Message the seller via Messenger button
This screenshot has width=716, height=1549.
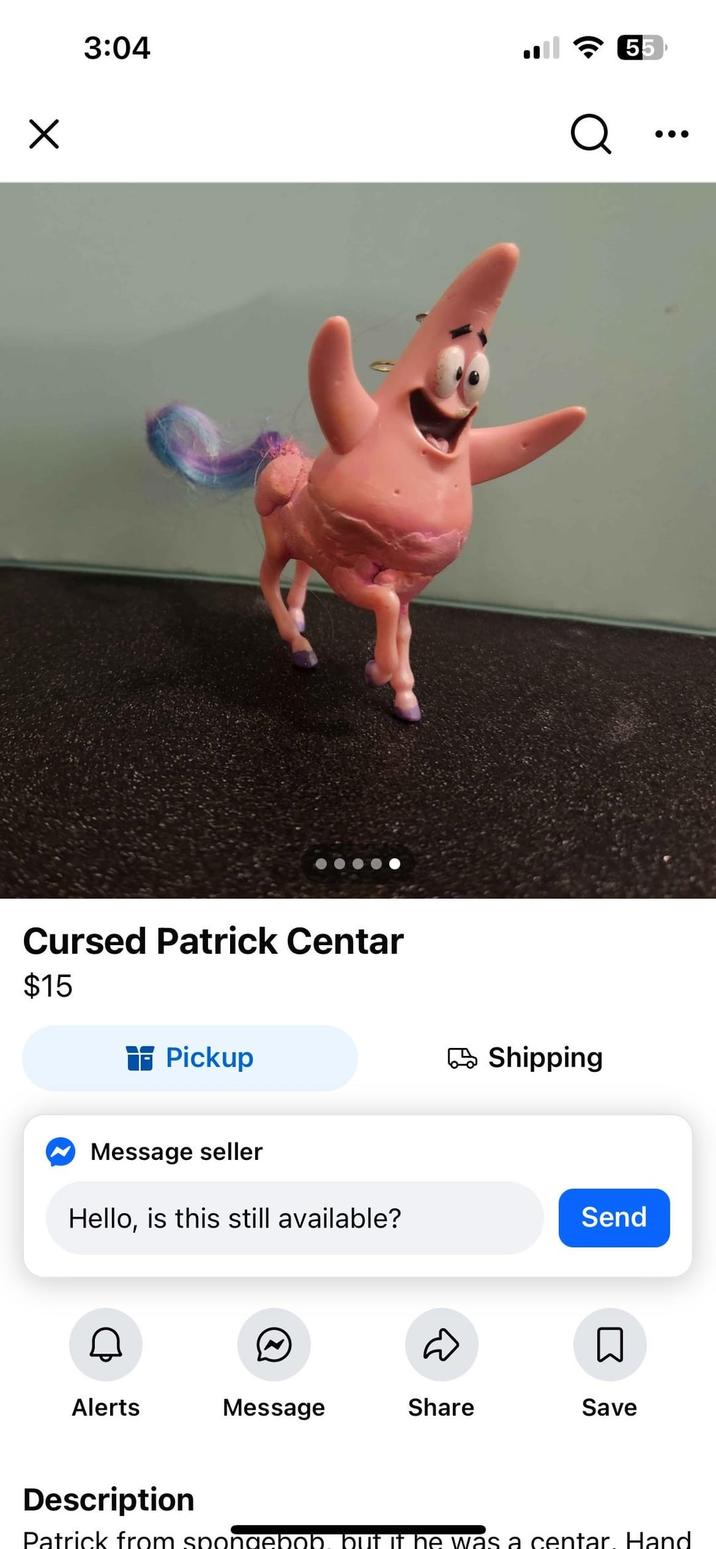pos(273,1345)
